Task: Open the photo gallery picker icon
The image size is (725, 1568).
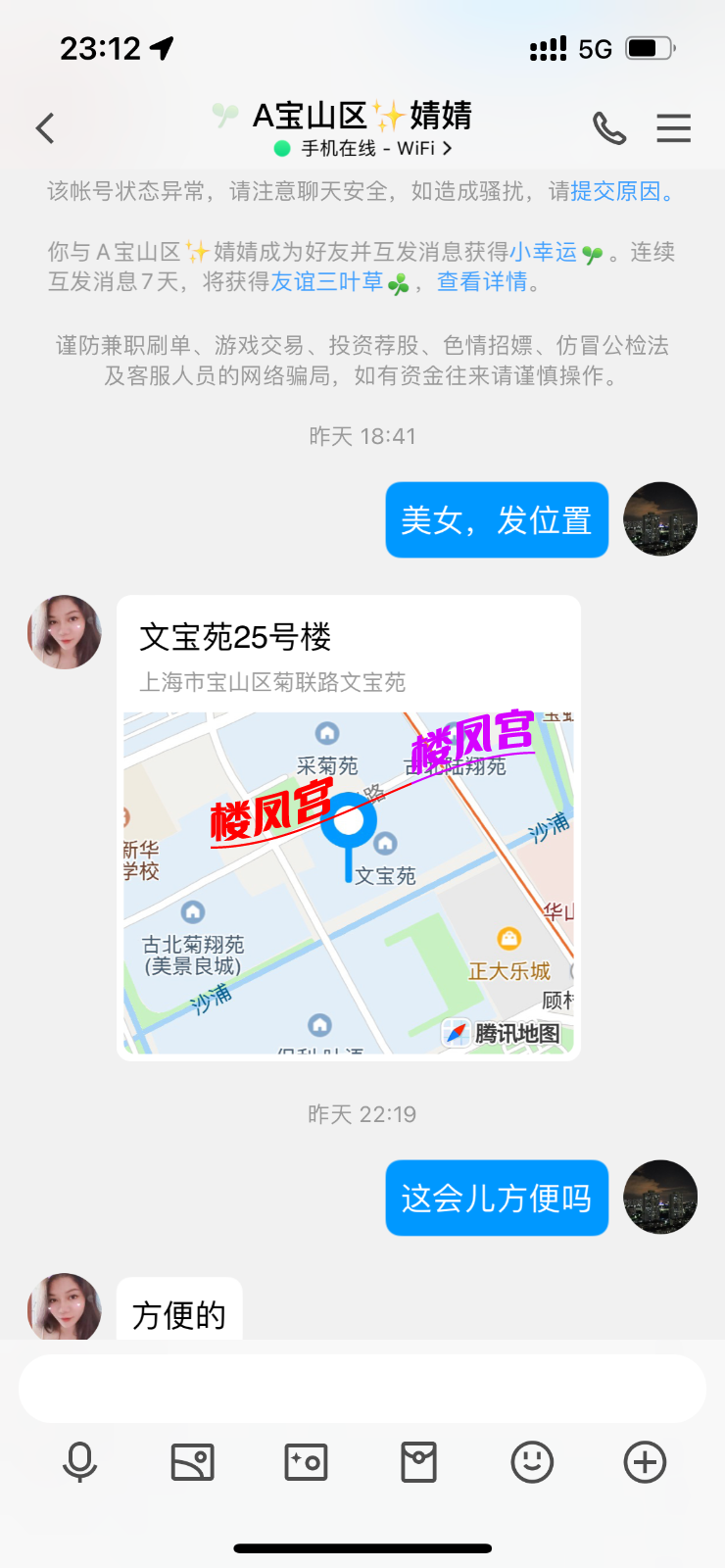Action: point(193,1461)
